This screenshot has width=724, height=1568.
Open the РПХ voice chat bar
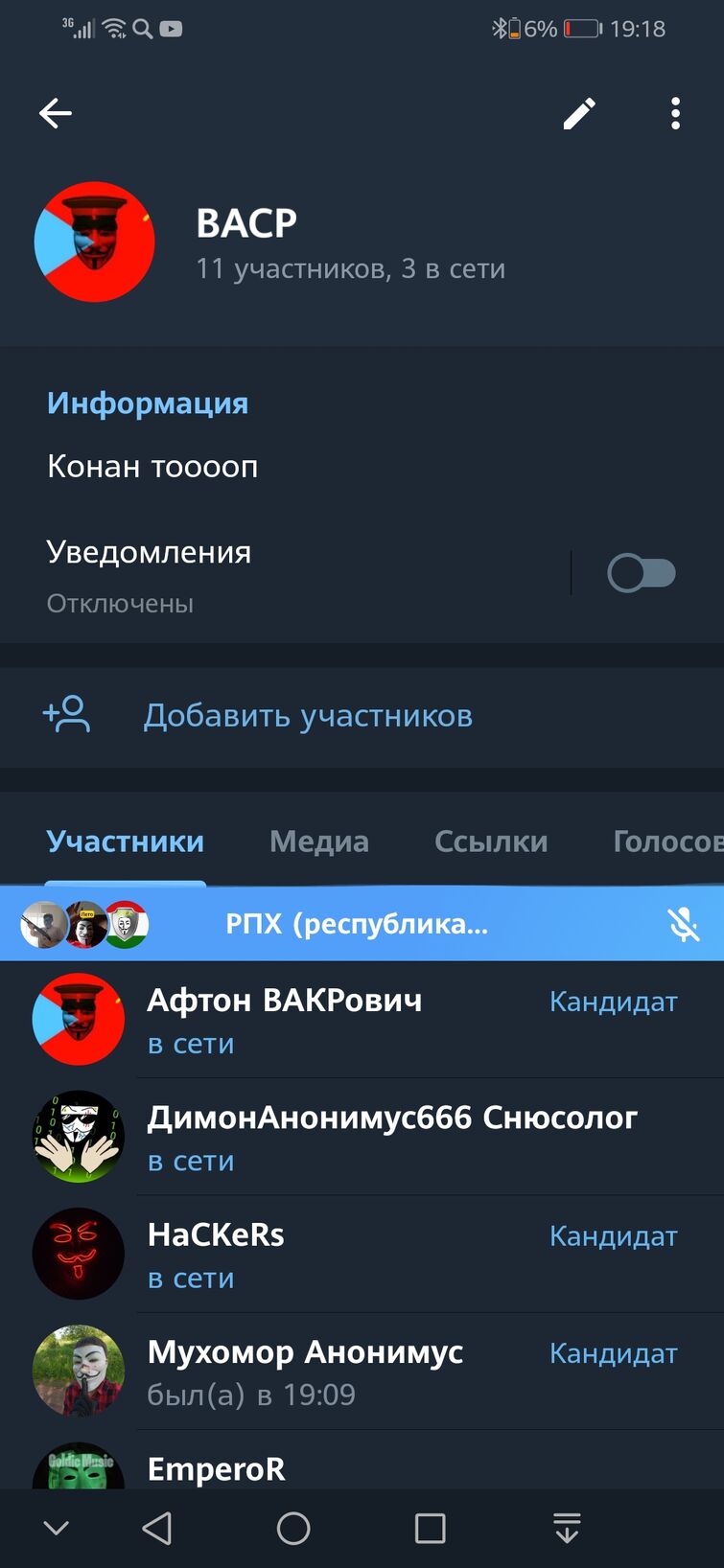click(357, 924)
